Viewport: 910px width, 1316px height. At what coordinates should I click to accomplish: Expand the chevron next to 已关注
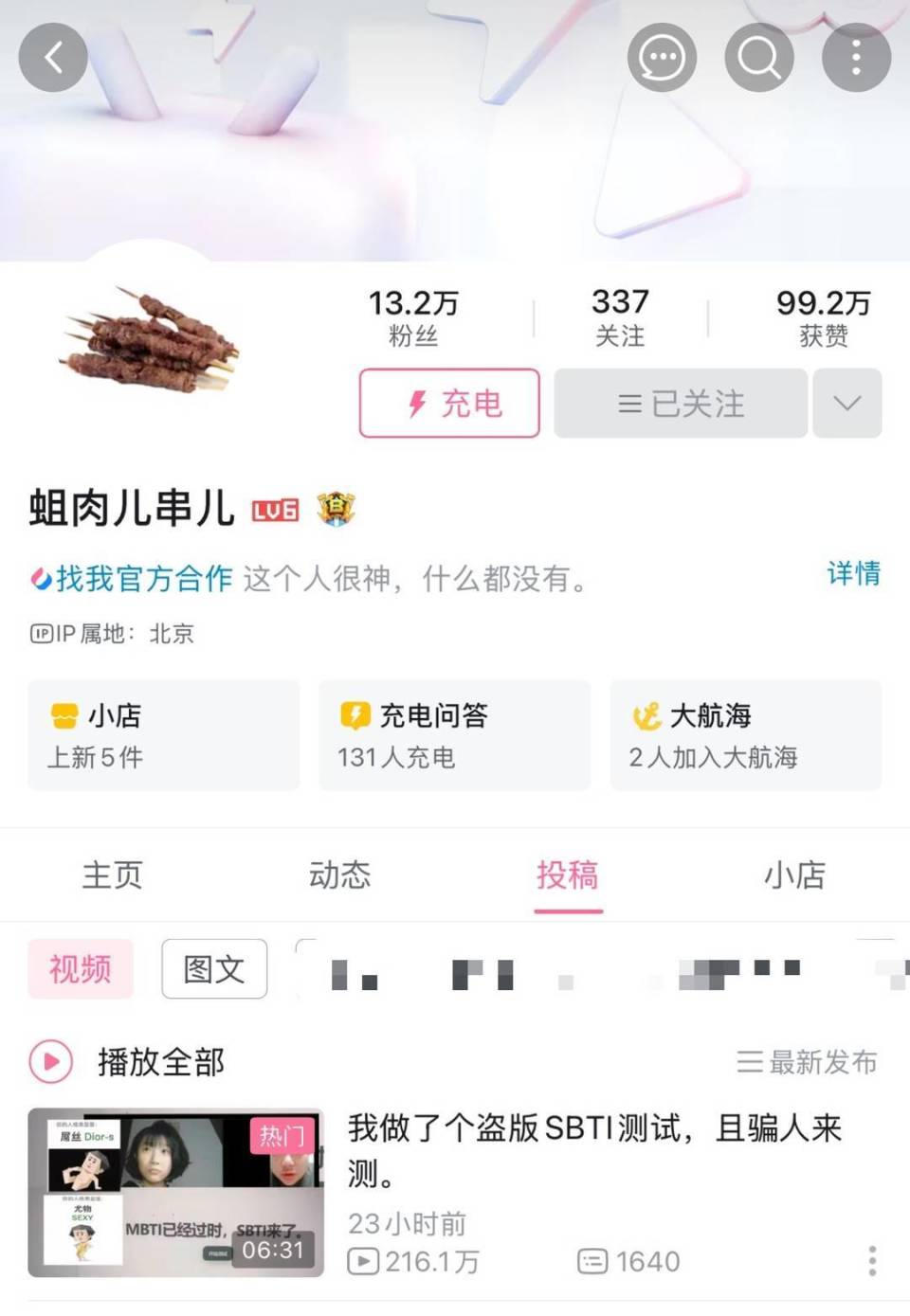click(846, 405)
